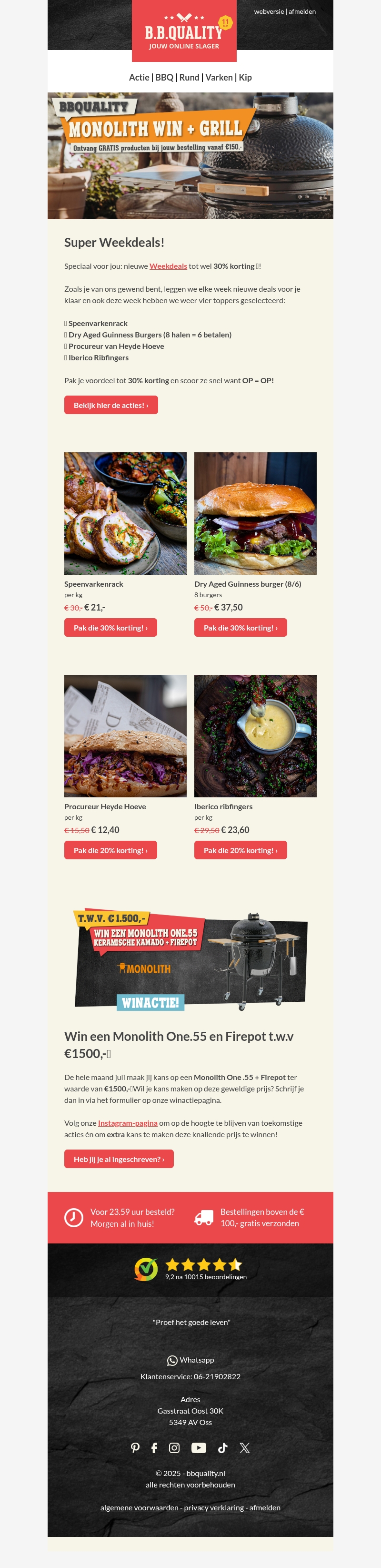The height and width of the screenshot is (1568, 381).
Task: Claim 20% korting on Iberico ribfingers
Action: [x=241, y=850]
